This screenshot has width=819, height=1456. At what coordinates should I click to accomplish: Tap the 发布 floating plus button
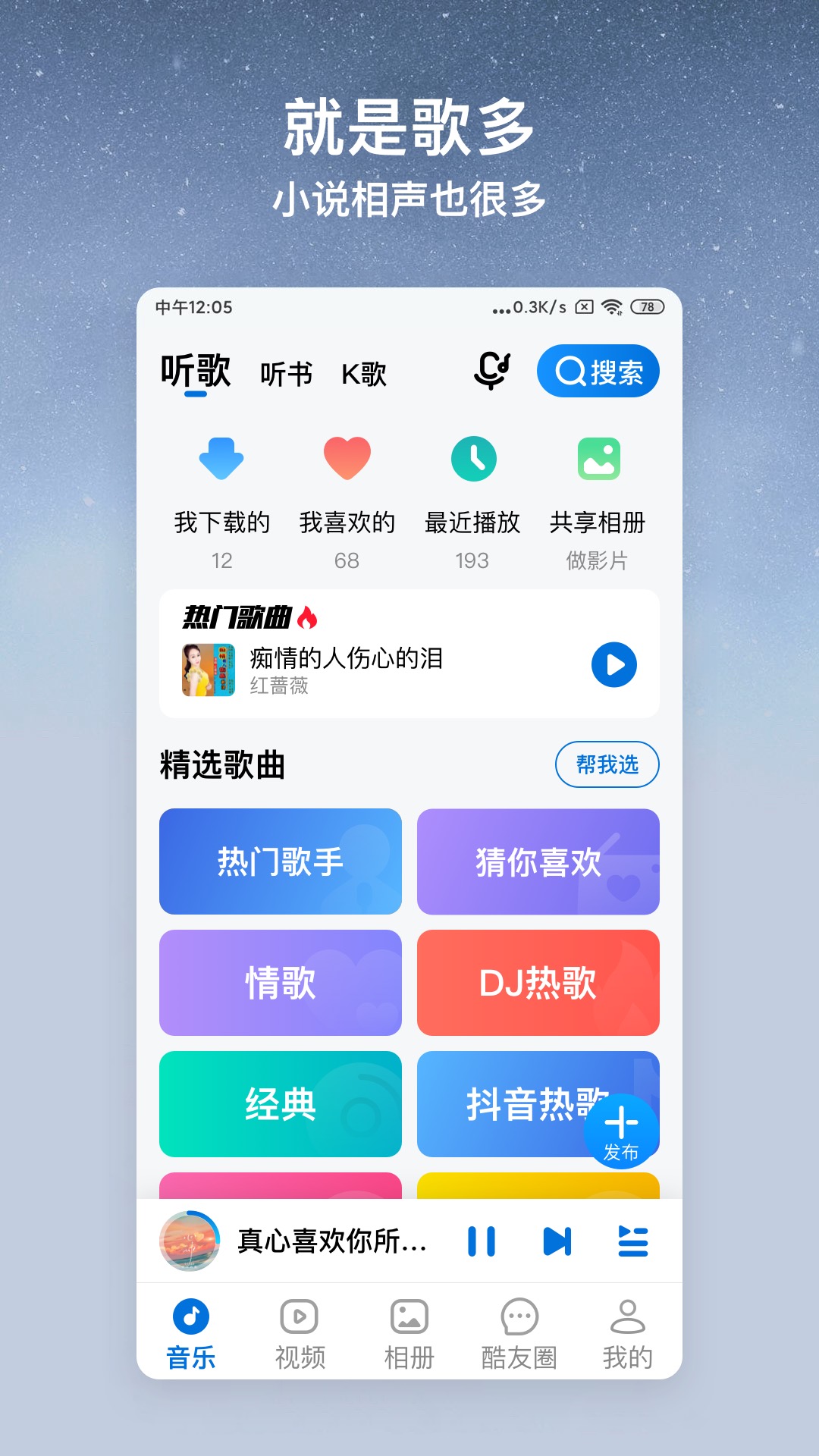(x=623, y=1129)
